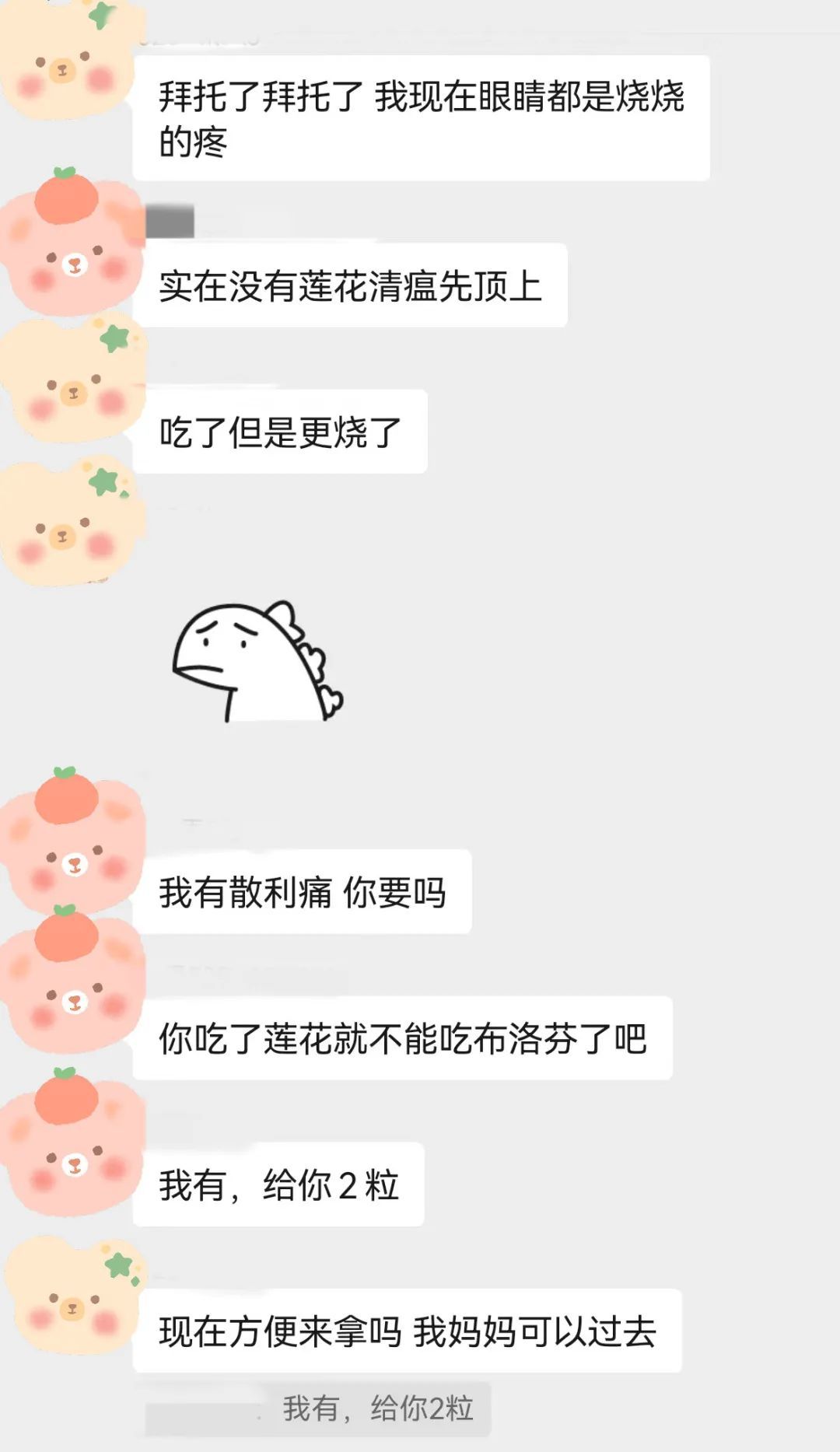The width and height of the screenshot is (840, 1452).
Task: Open profile of sender of "实在没有莲花清瘟先顶上"
Action: pos(72,241)
